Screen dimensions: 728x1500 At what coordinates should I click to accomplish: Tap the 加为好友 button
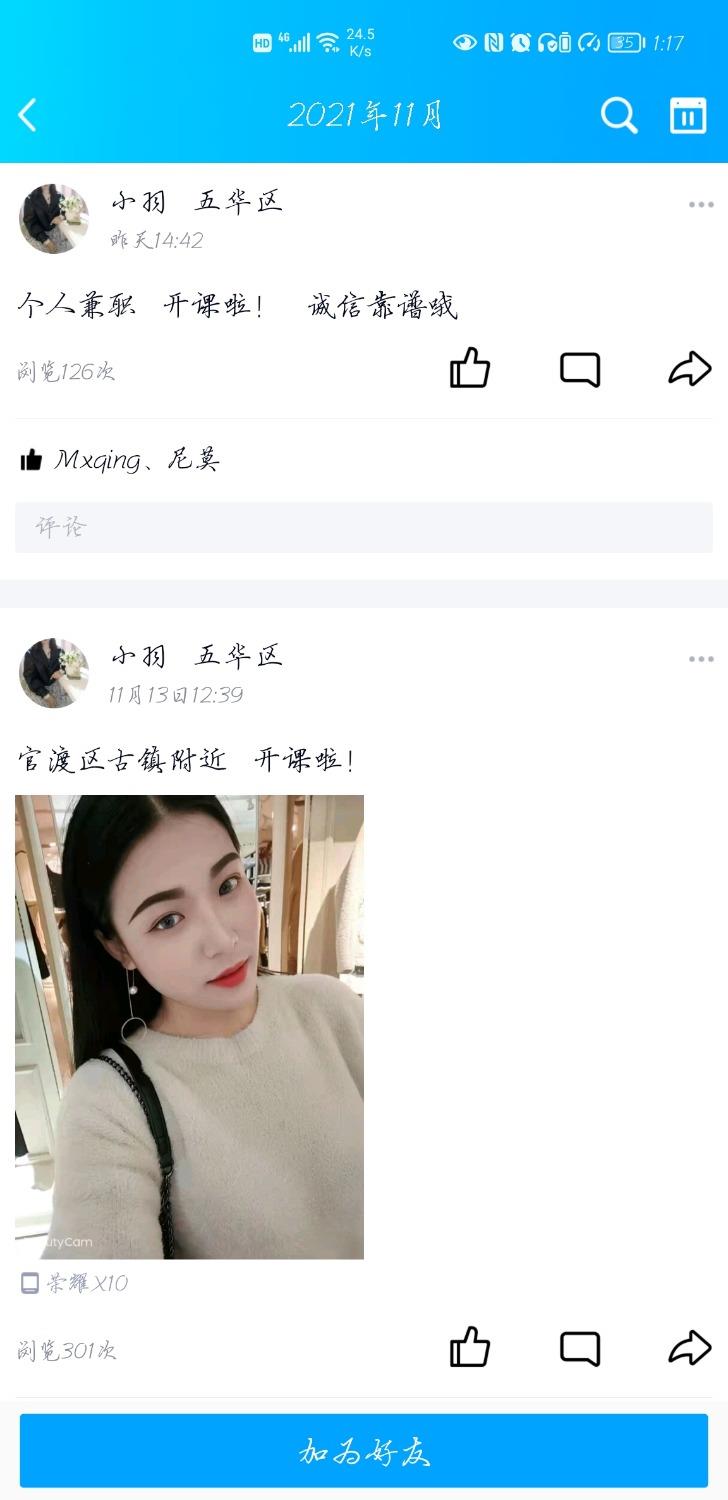[364, 1451]
